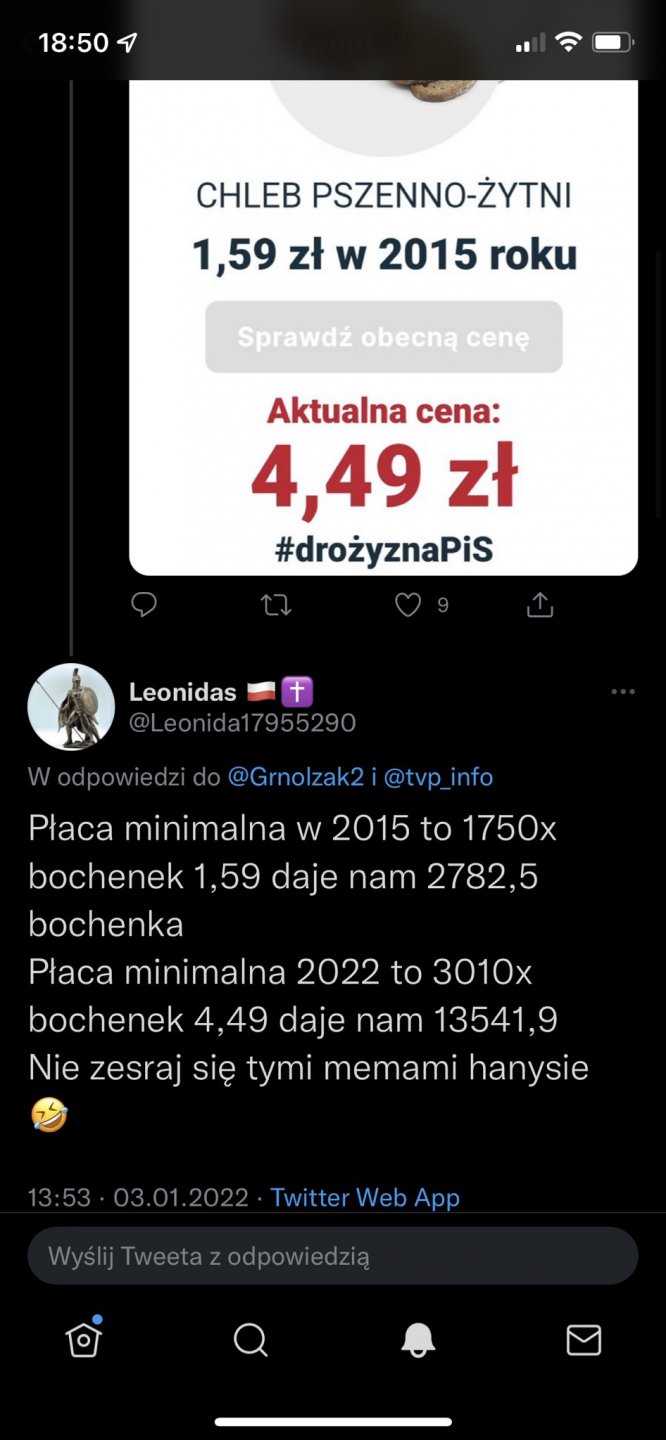Open Leonidas profile picture
Image resolution: width=666 pixels, height=1440 pixels.
71,706
